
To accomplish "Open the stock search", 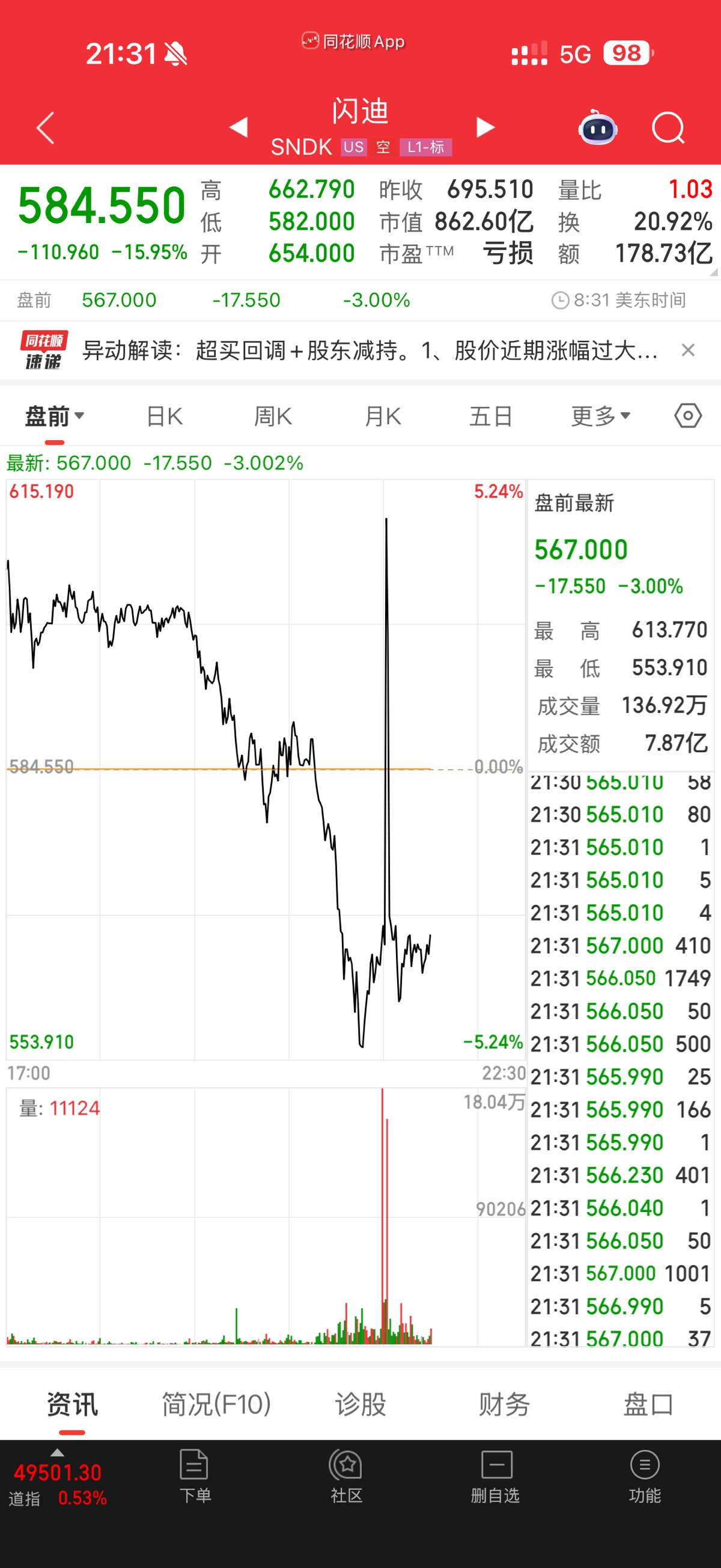I will coord(668,128).
